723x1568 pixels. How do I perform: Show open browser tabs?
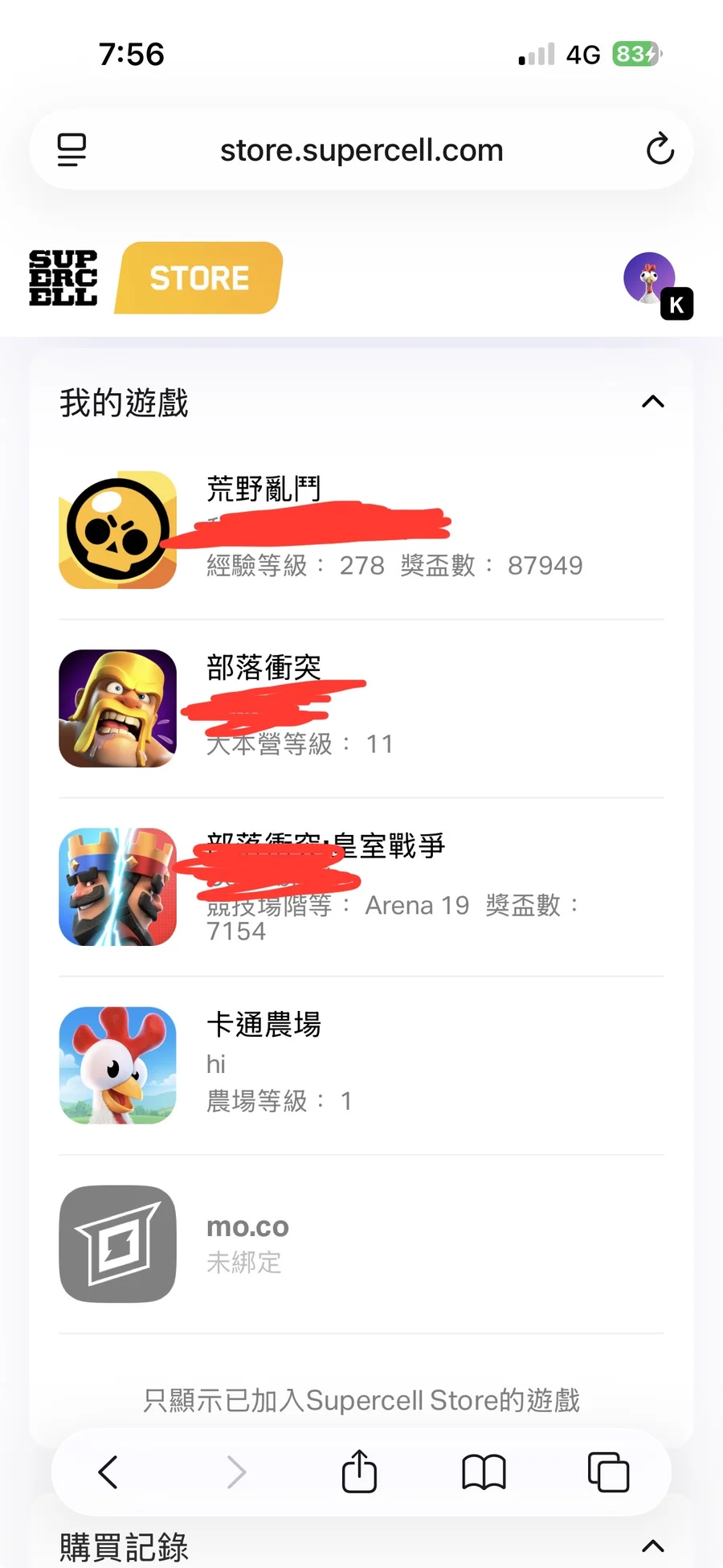(x=608, y=1472)
